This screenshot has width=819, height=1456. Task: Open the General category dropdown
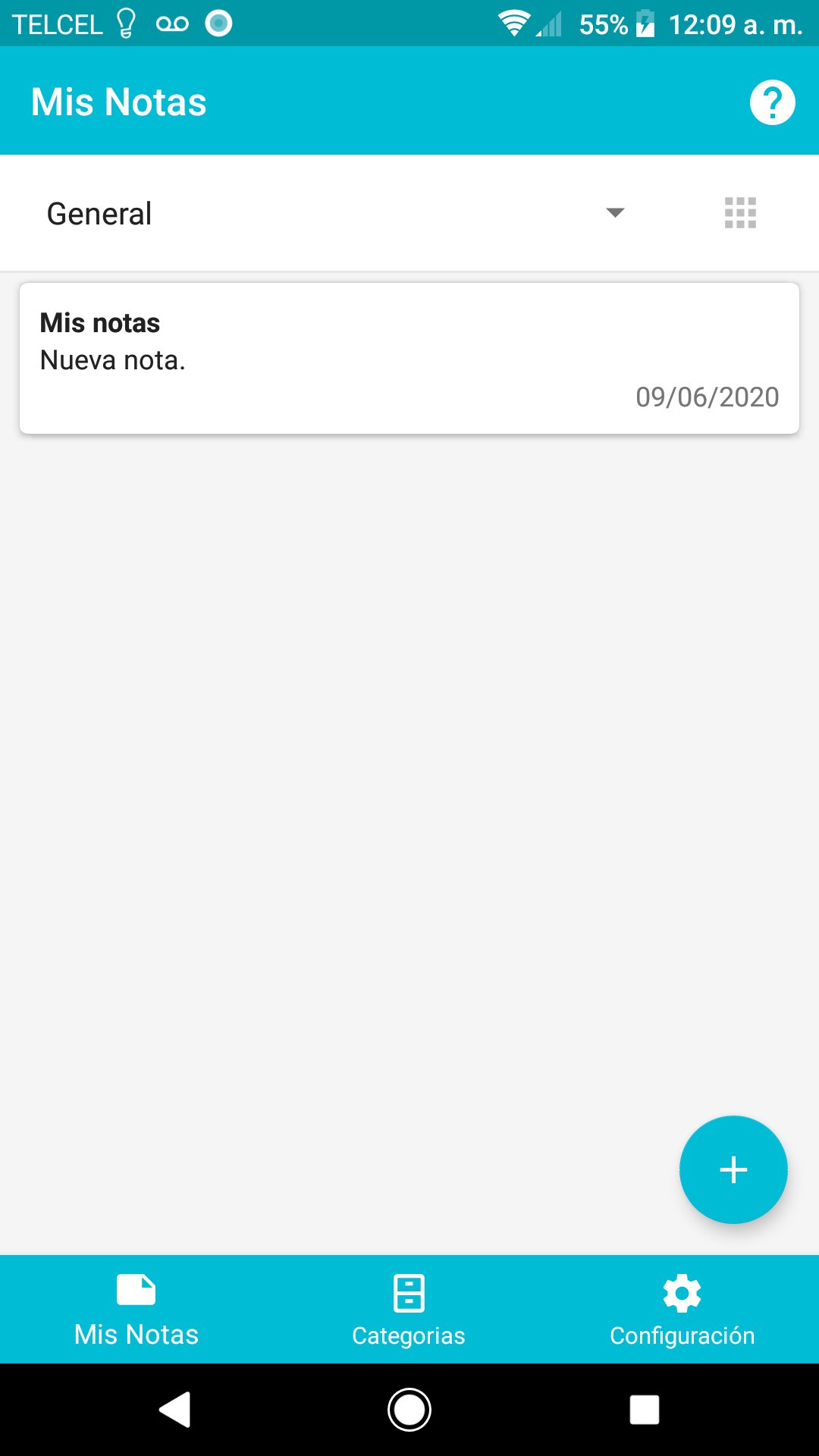point(99,212)
